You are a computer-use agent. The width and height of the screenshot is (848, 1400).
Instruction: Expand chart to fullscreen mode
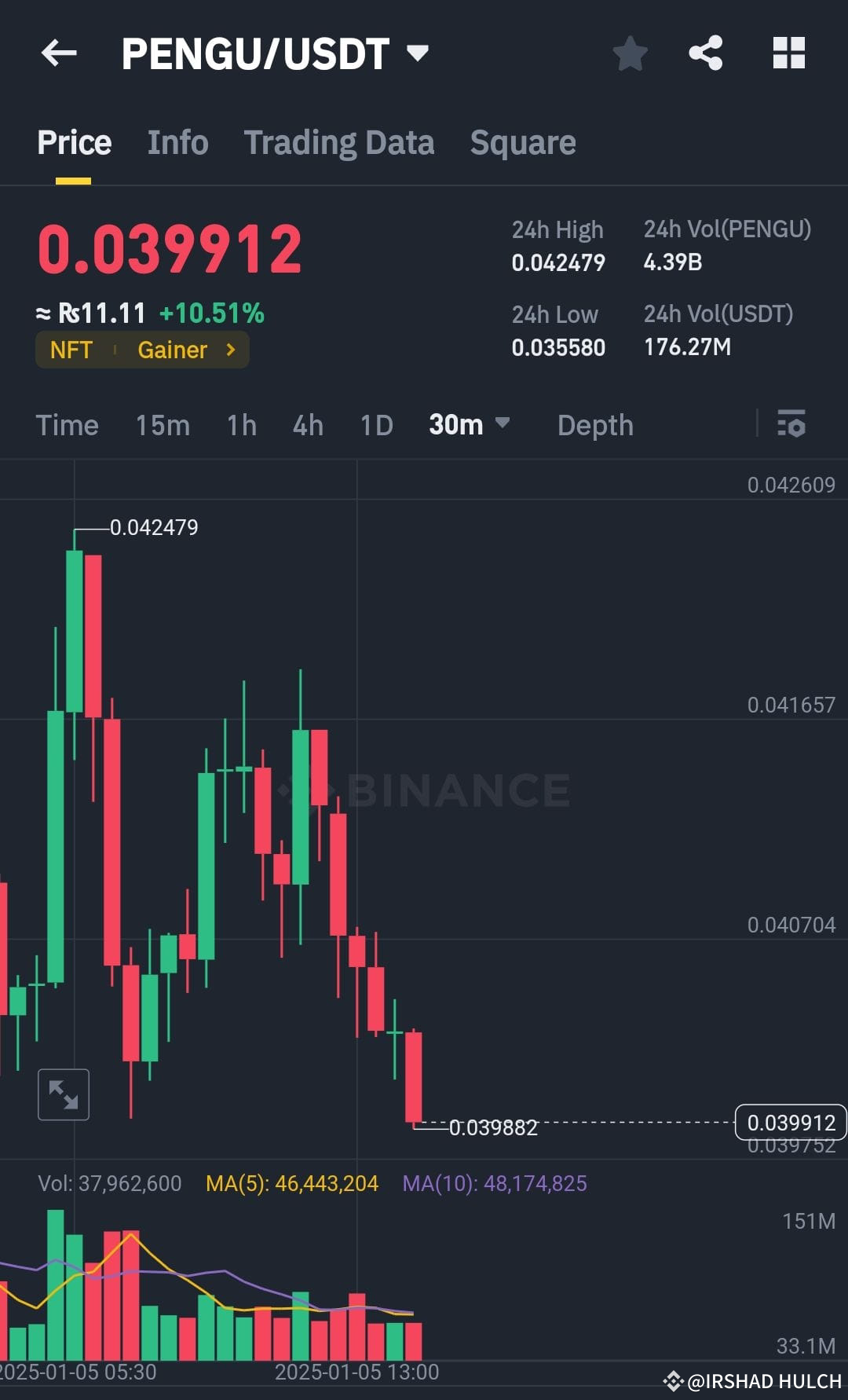(63, 1094)
